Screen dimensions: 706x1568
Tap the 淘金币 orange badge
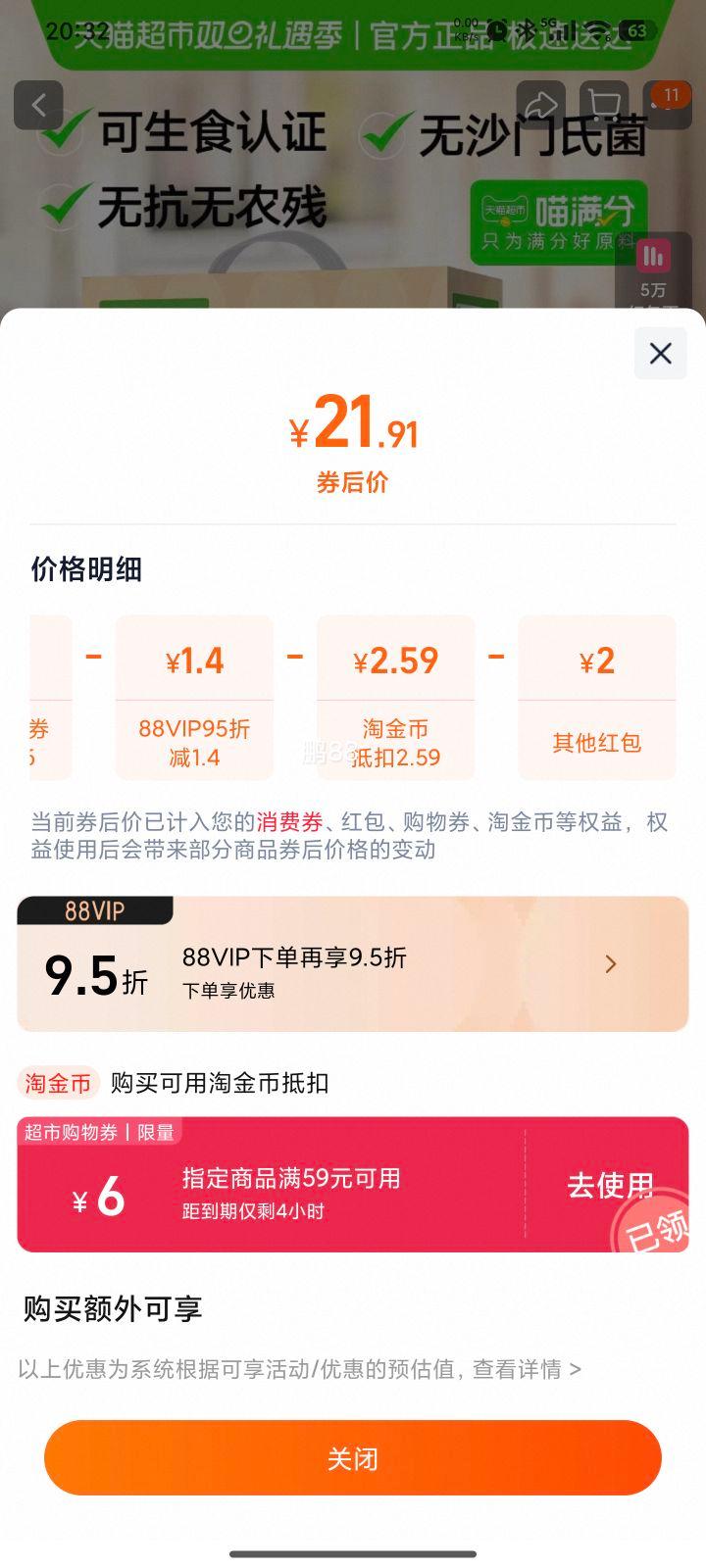point(59,1083)
